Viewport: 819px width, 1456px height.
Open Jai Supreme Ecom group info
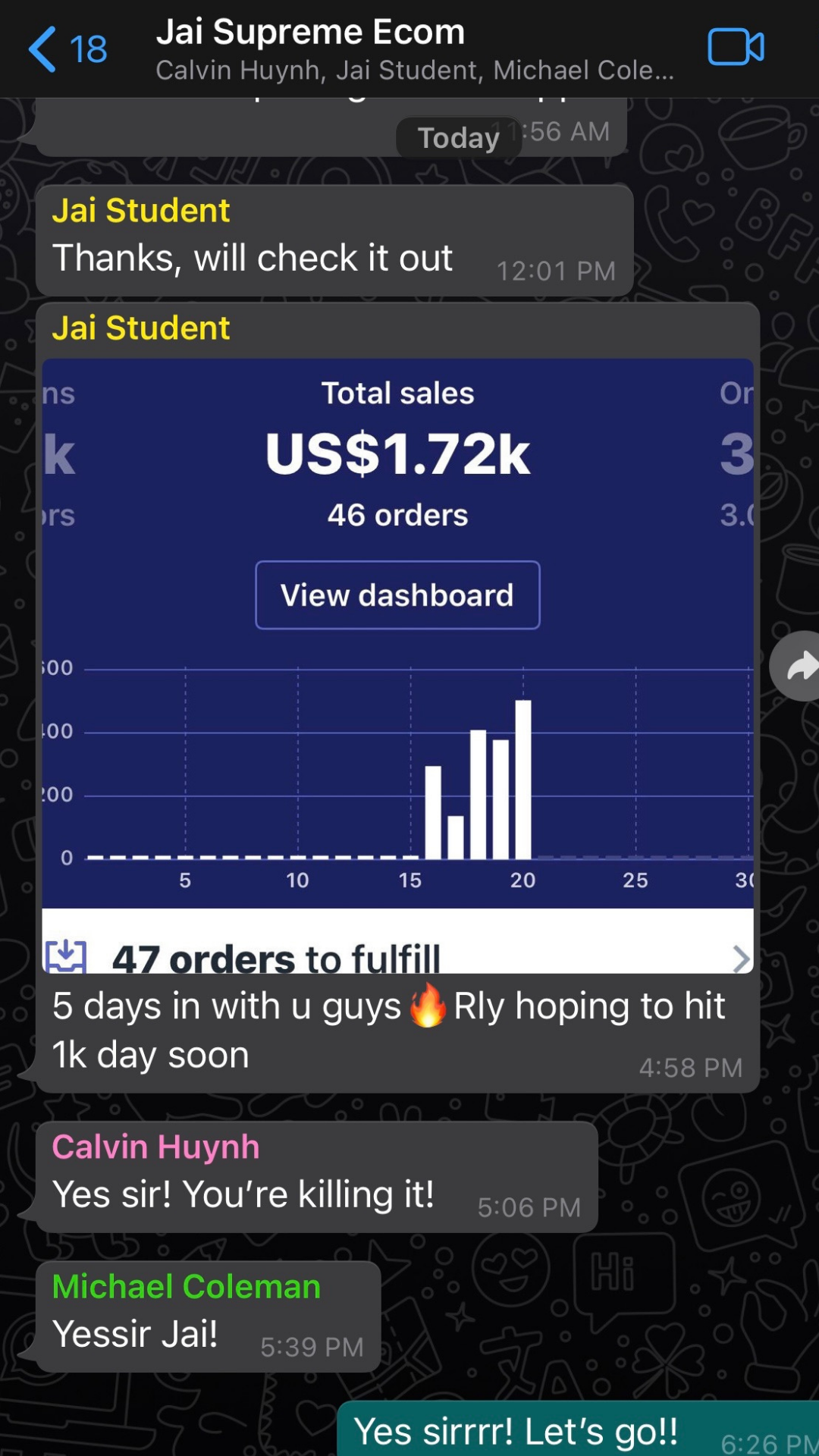[415, 49]
